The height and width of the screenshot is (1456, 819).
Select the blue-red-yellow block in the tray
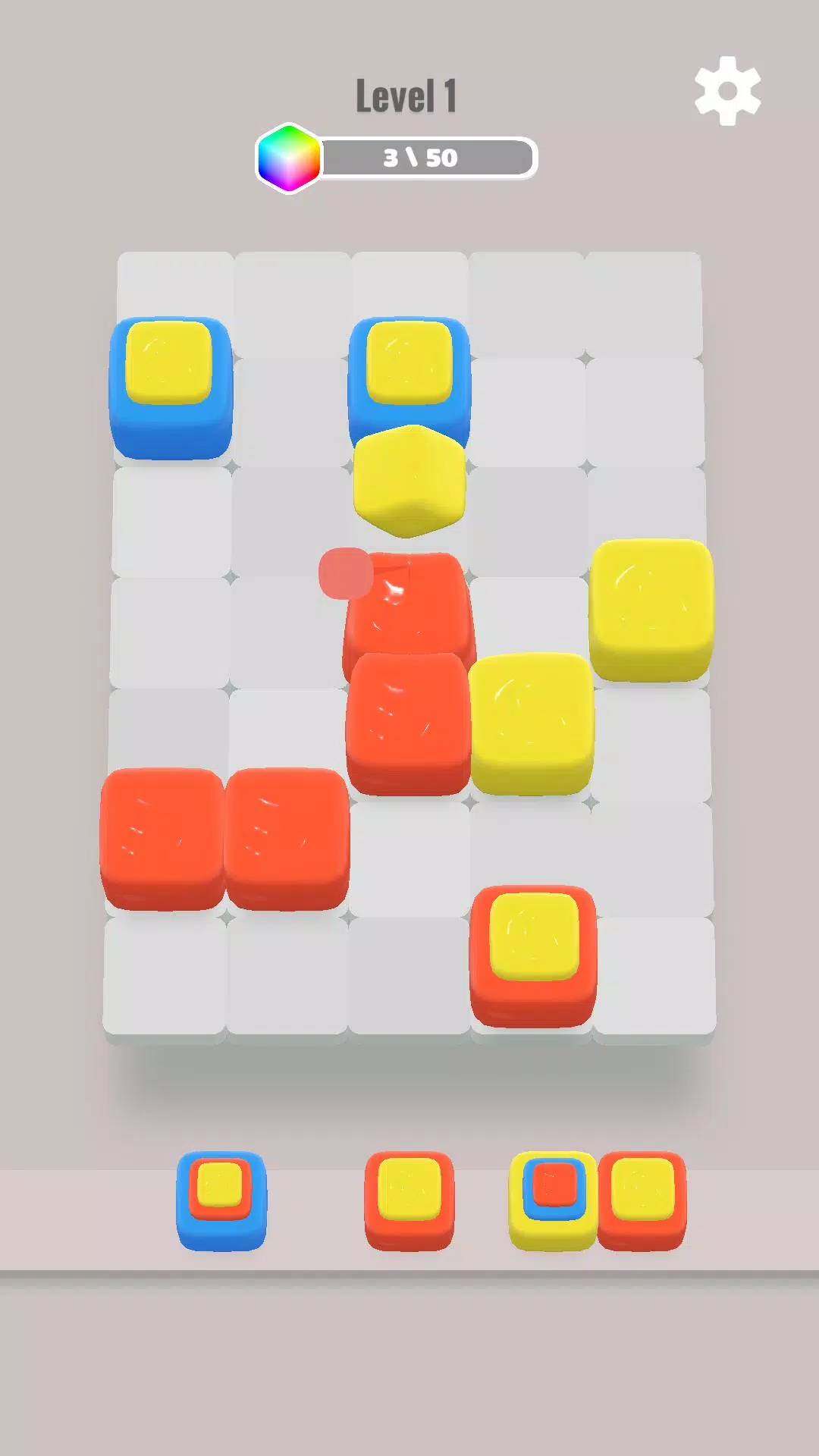coord(221,1200)
